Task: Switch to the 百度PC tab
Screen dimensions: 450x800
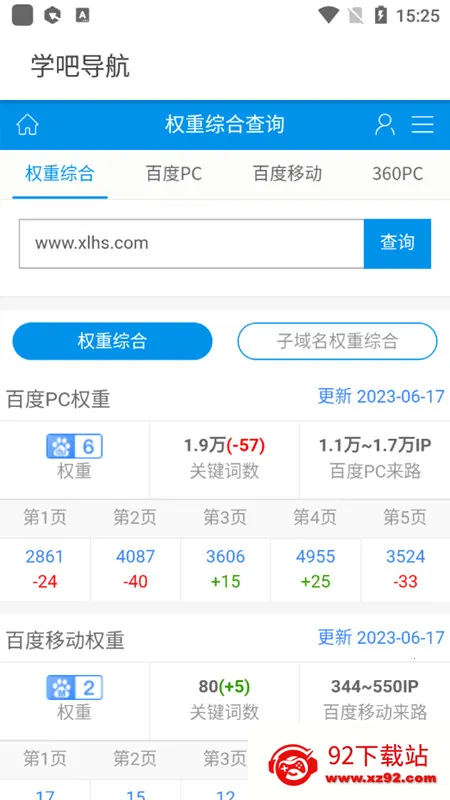Action: click(174, 174)
